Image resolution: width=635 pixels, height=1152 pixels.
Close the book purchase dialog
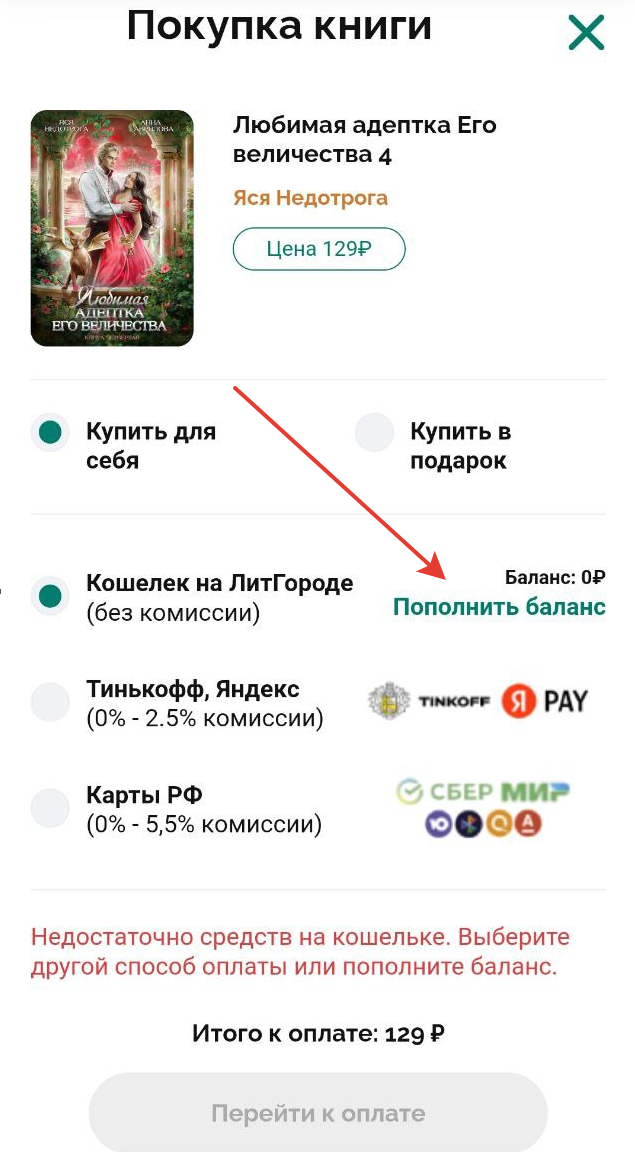(586, 32)
